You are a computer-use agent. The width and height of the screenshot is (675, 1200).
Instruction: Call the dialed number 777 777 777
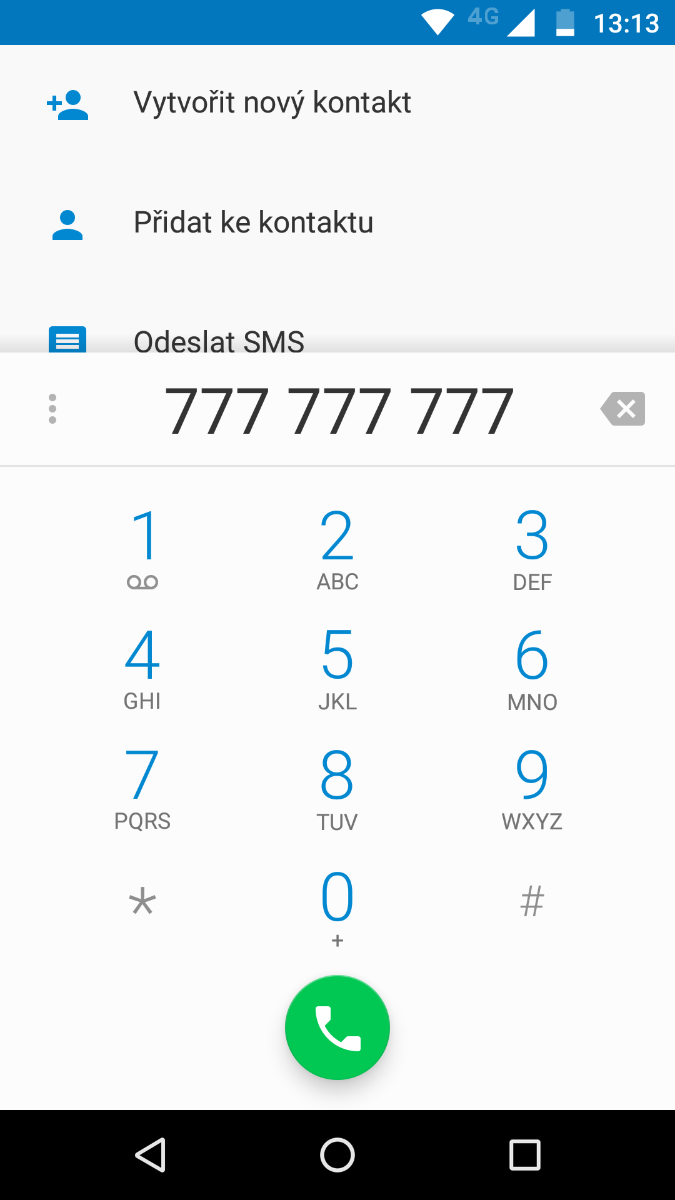(x=337, y=1028)
